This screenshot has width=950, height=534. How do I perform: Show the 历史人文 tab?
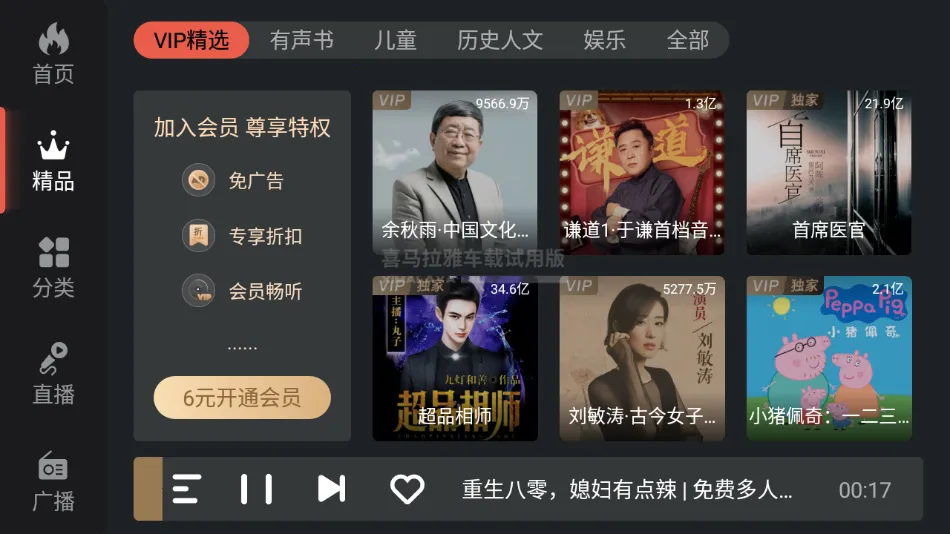(x=500, y=40)
